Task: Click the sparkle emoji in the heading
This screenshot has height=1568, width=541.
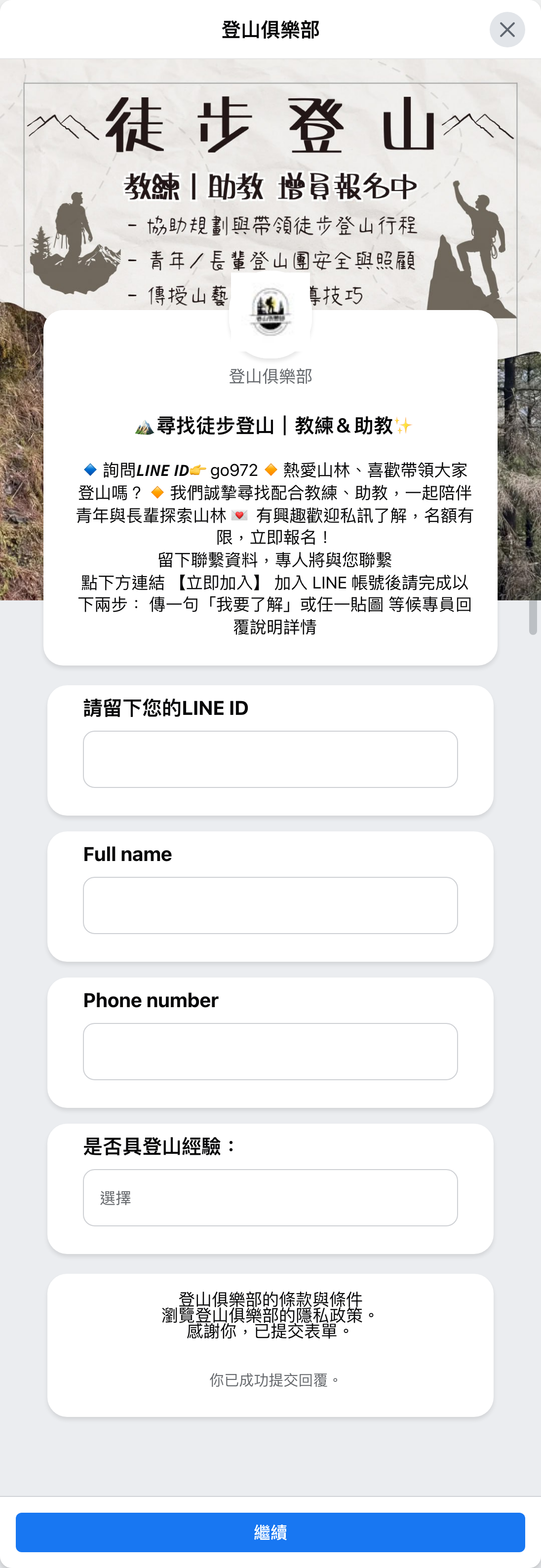Action: point(402,426)
